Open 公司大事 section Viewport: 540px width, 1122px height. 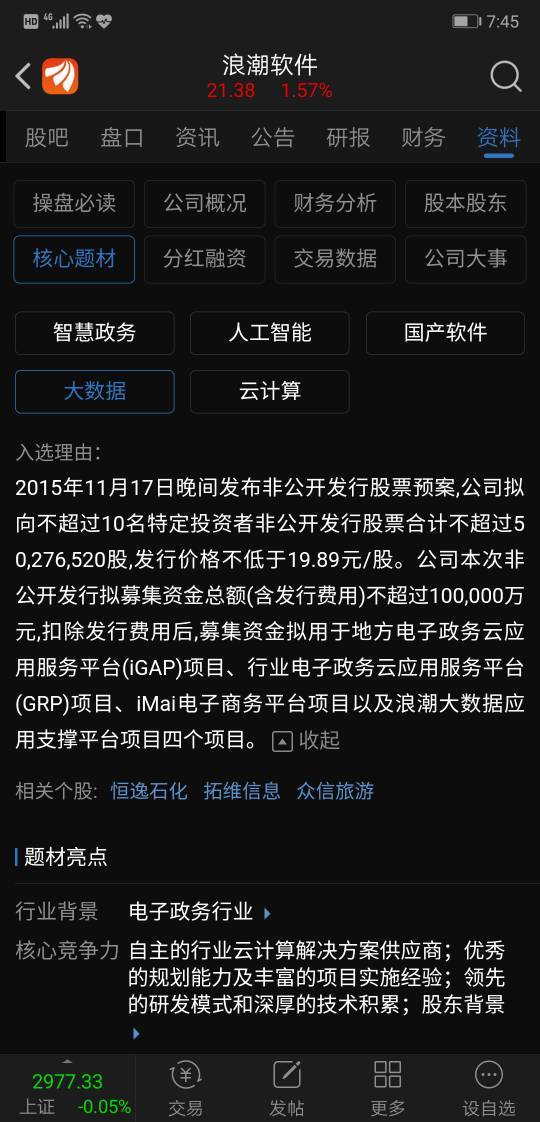pos(466,259)
